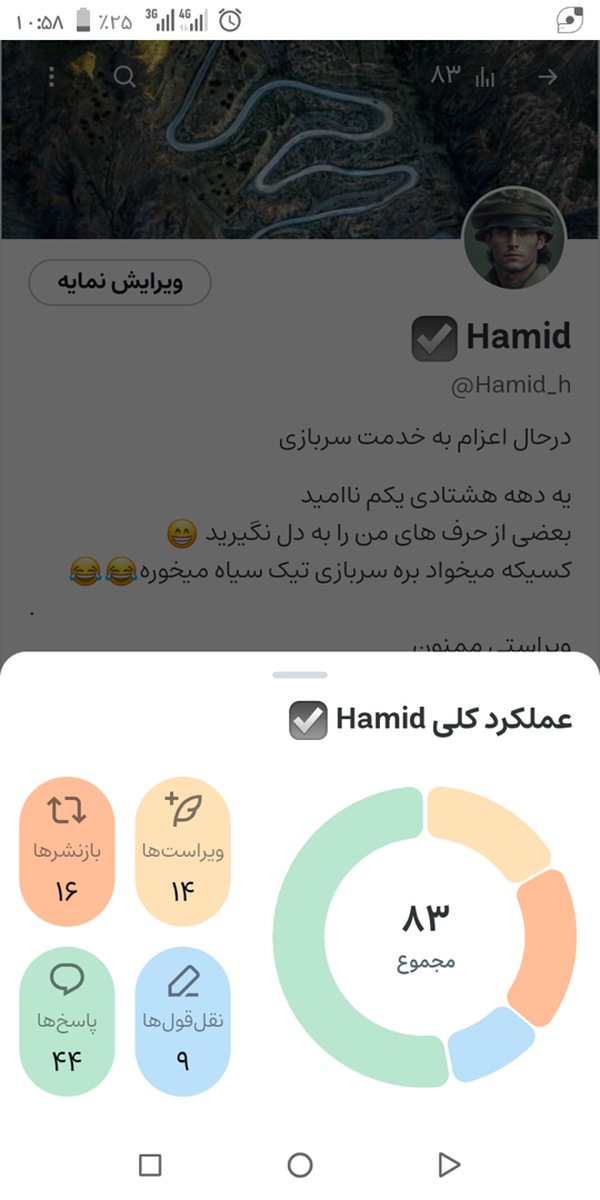The image size is (600, 1200).
Task: Open search from the profile header
Action: [124, 77]
